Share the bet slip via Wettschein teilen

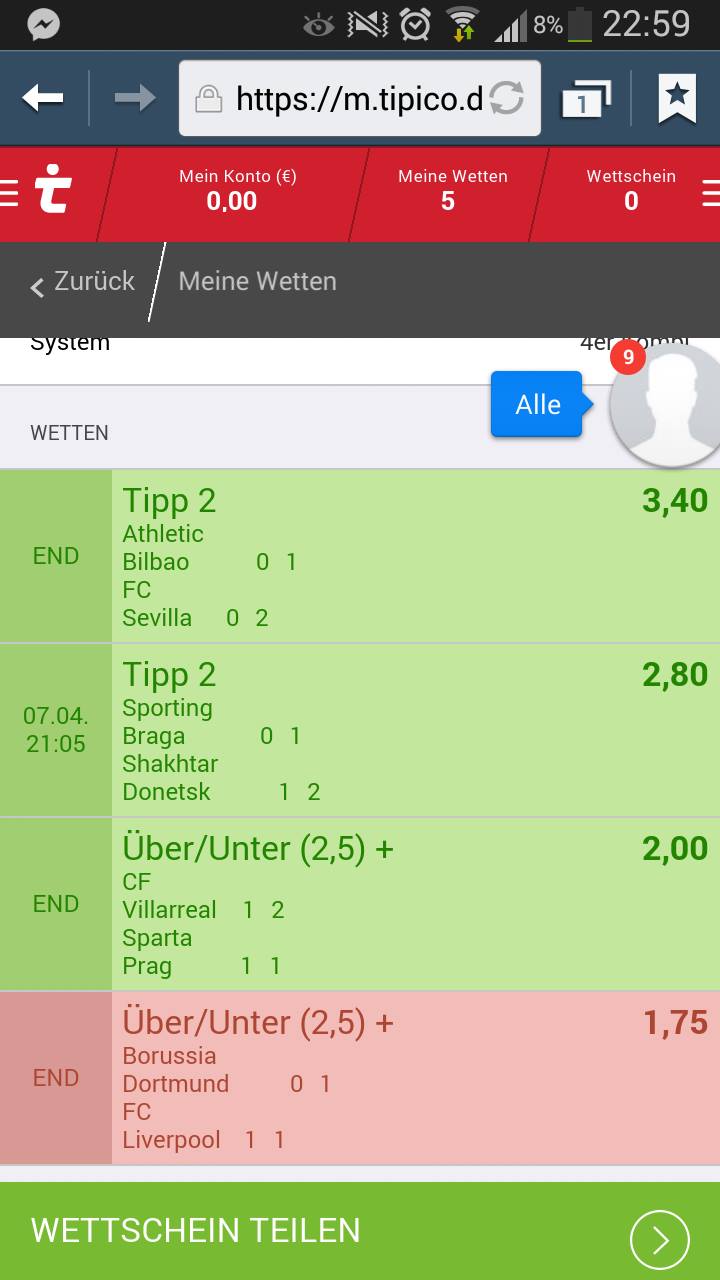pos(360,1231)
